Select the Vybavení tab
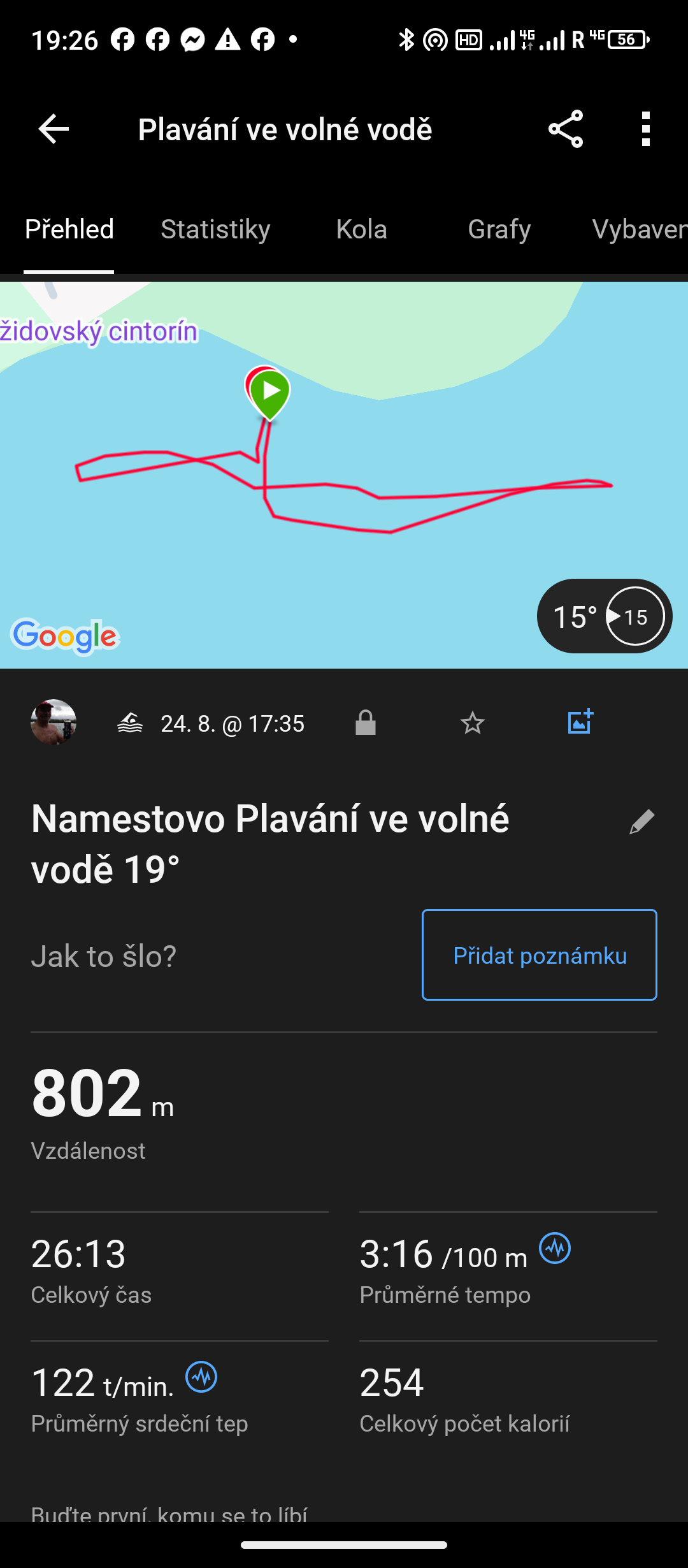 (x=637, y=229)
